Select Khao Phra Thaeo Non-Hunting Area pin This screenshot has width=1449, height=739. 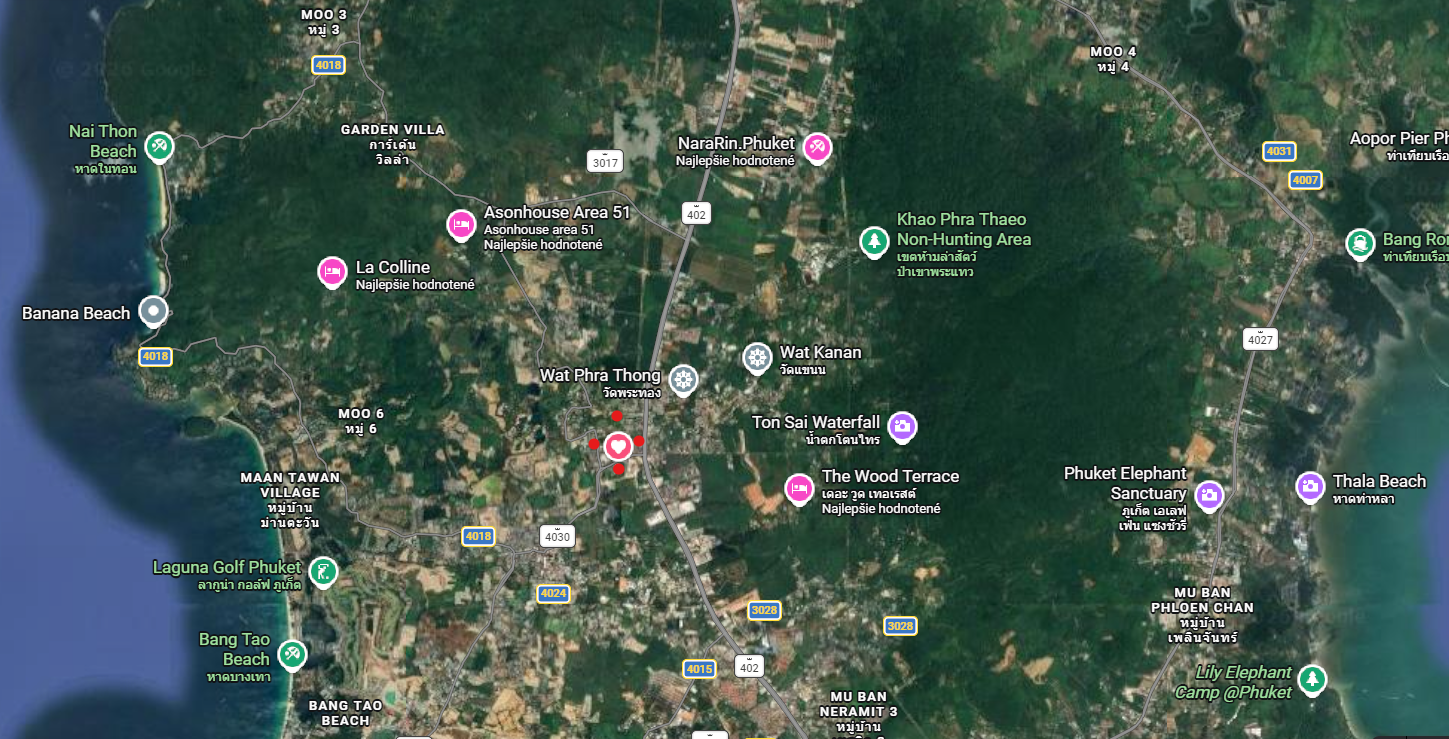point(875,241)
